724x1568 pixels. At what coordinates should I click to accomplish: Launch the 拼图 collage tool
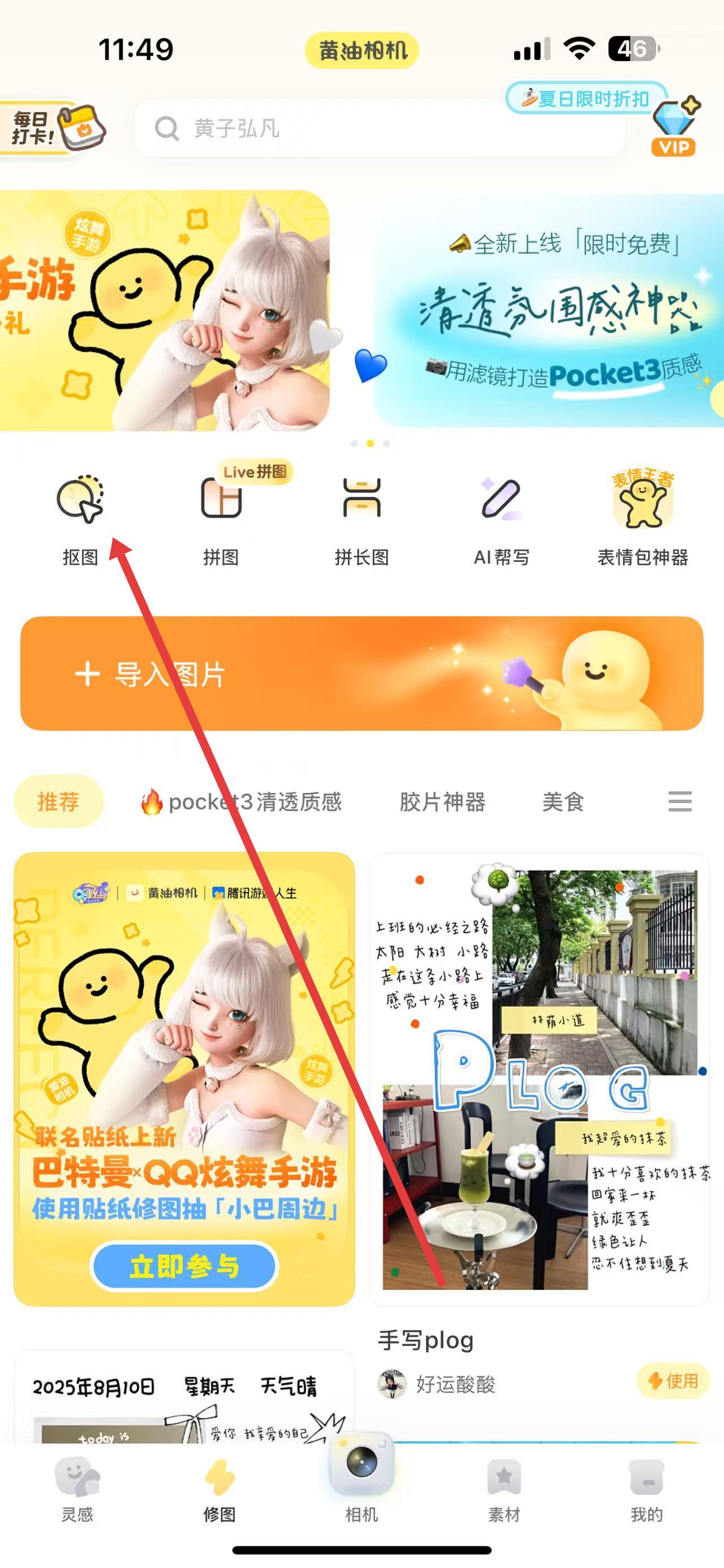[x=221, y=517]
